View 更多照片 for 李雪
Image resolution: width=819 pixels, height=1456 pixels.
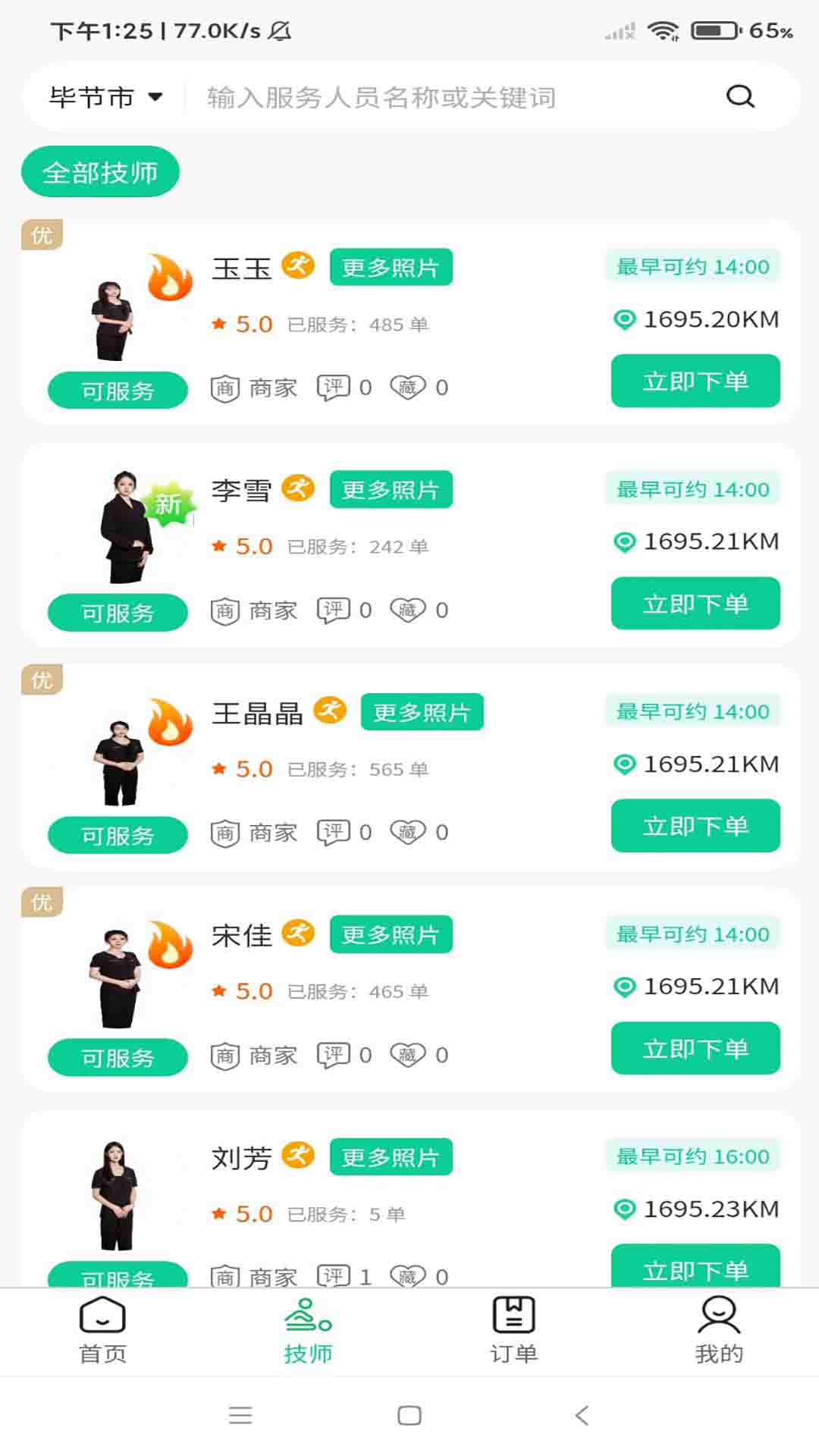pyautogui.click(x=391, y=489)
